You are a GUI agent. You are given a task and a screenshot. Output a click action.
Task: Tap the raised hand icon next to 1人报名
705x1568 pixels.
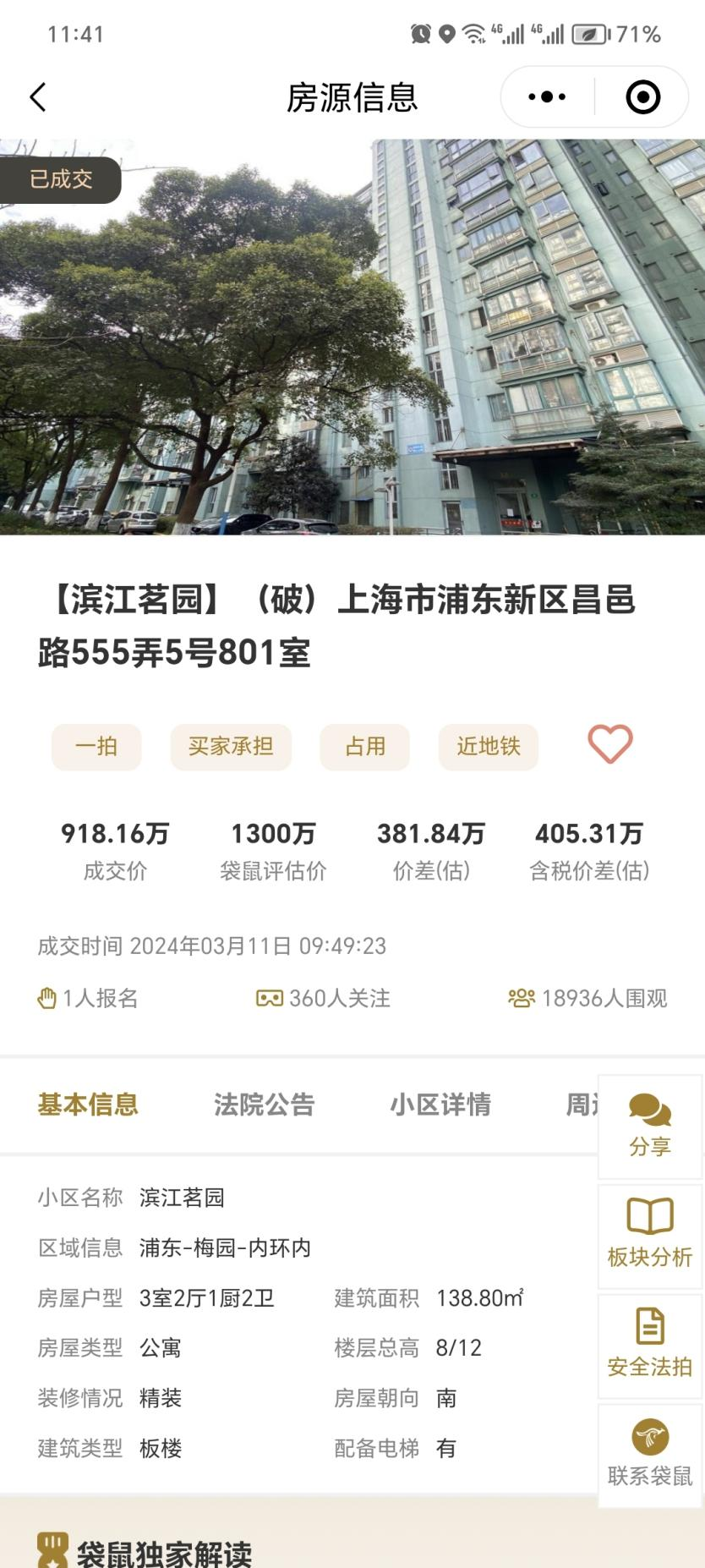[48, 999]
